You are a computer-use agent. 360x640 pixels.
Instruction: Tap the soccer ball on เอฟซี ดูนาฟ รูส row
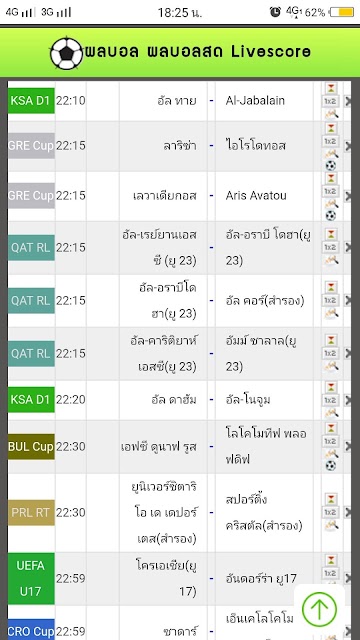click(x=331, y=465)
